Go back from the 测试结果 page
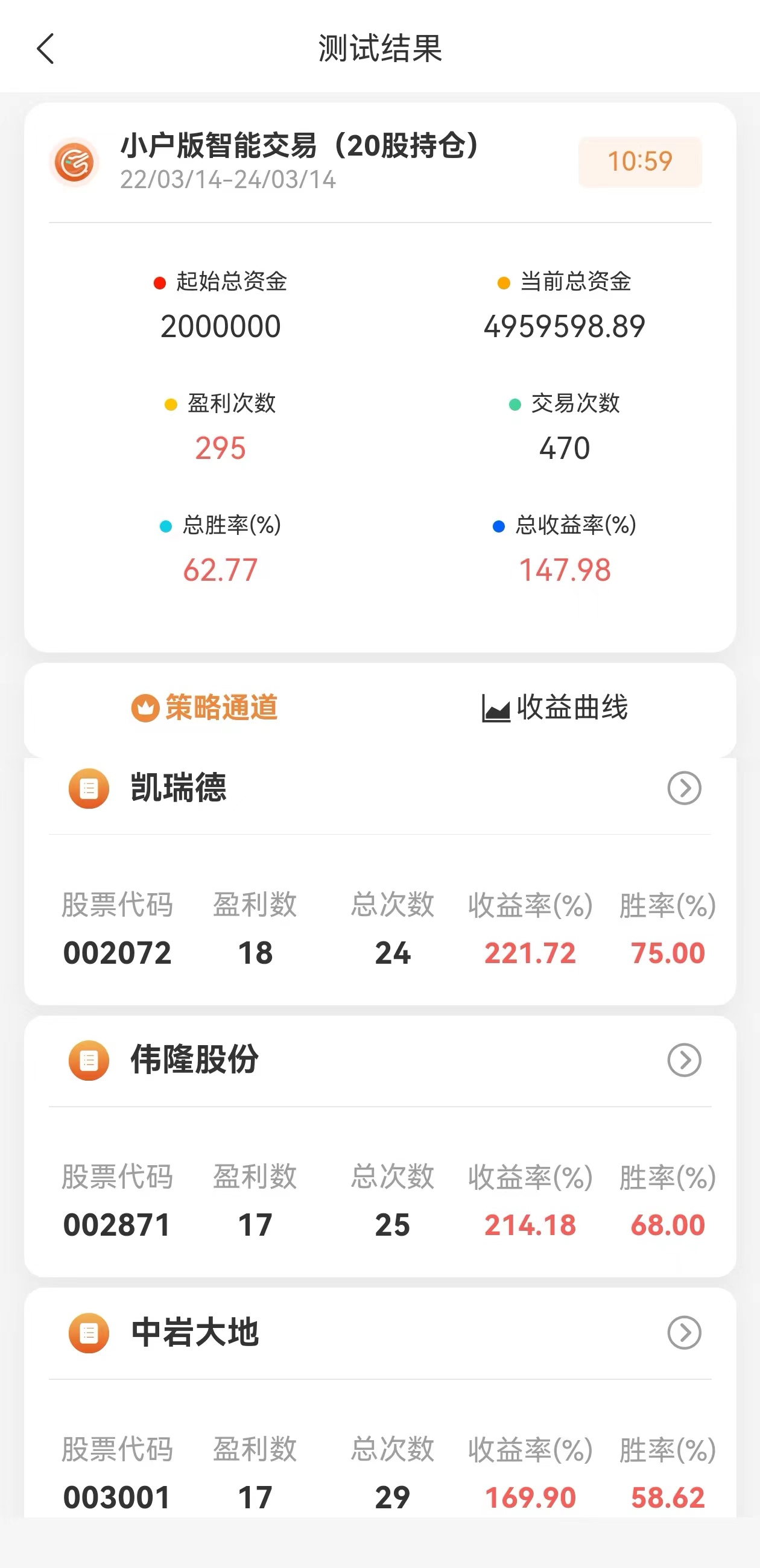This screenshot has height=1568, width=760. (x=46, y=49)
